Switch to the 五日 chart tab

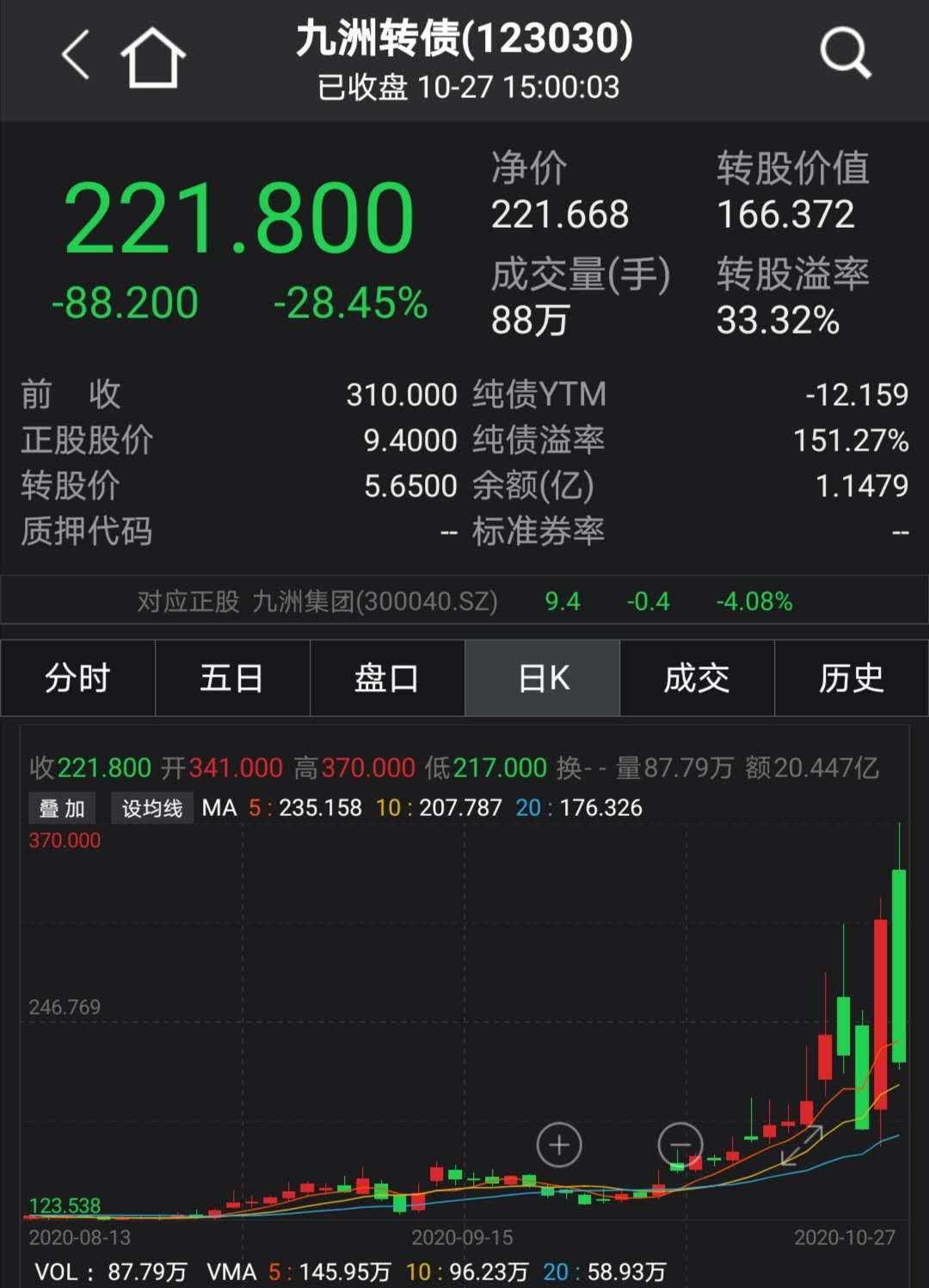tap(232, 678)
